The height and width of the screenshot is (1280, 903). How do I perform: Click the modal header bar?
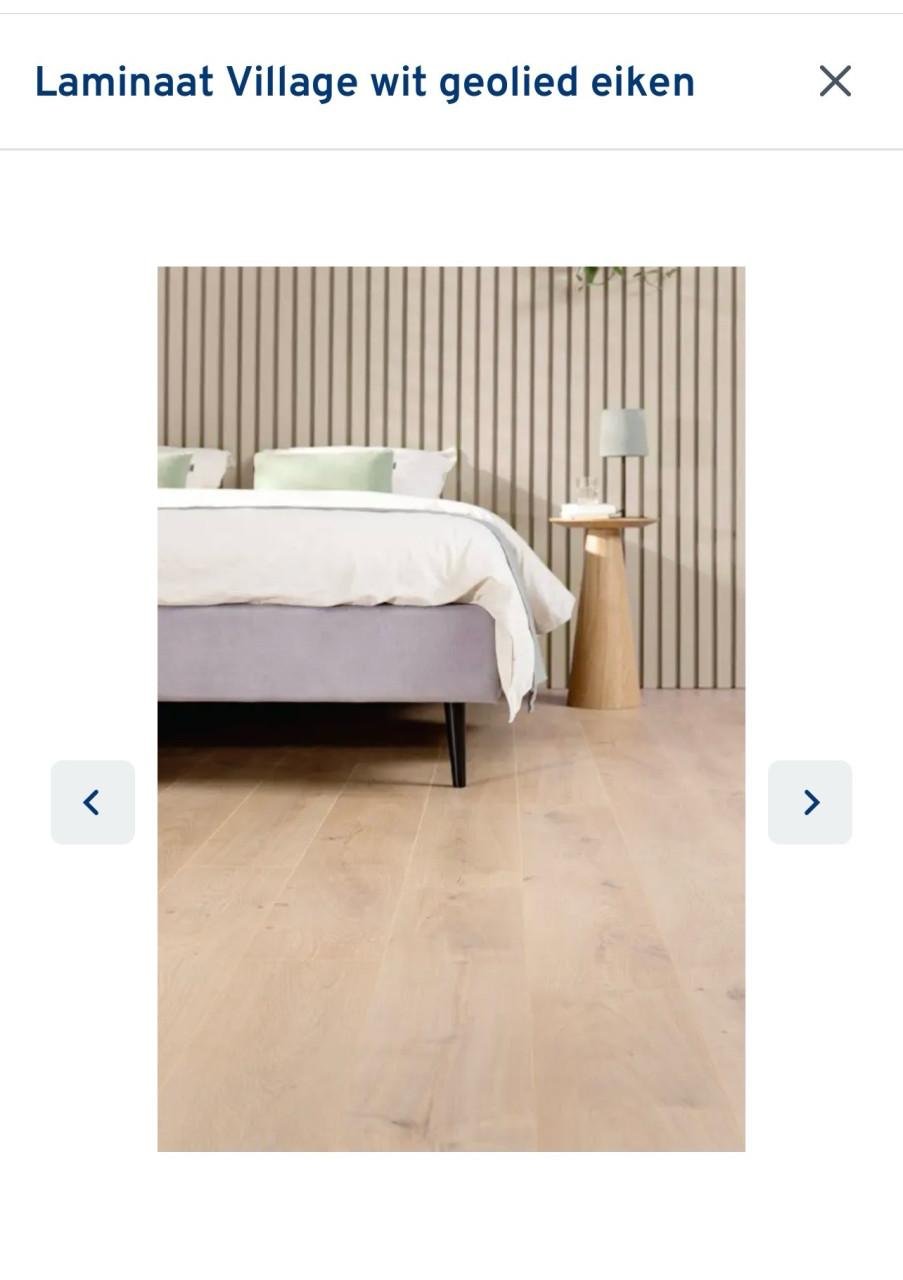pos(451,81)
